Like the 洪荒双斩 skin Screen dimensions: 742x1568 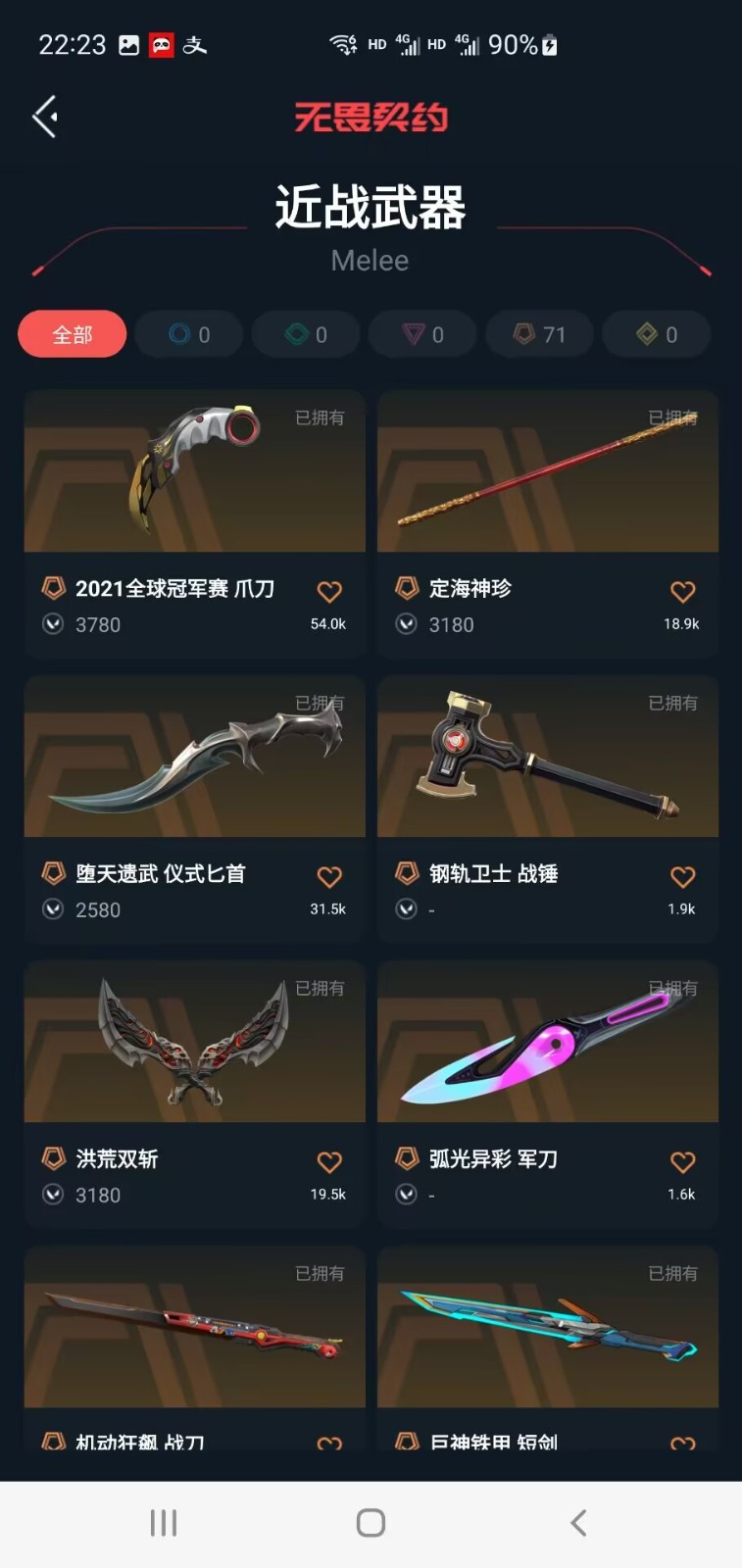(x=329, y=1161)
